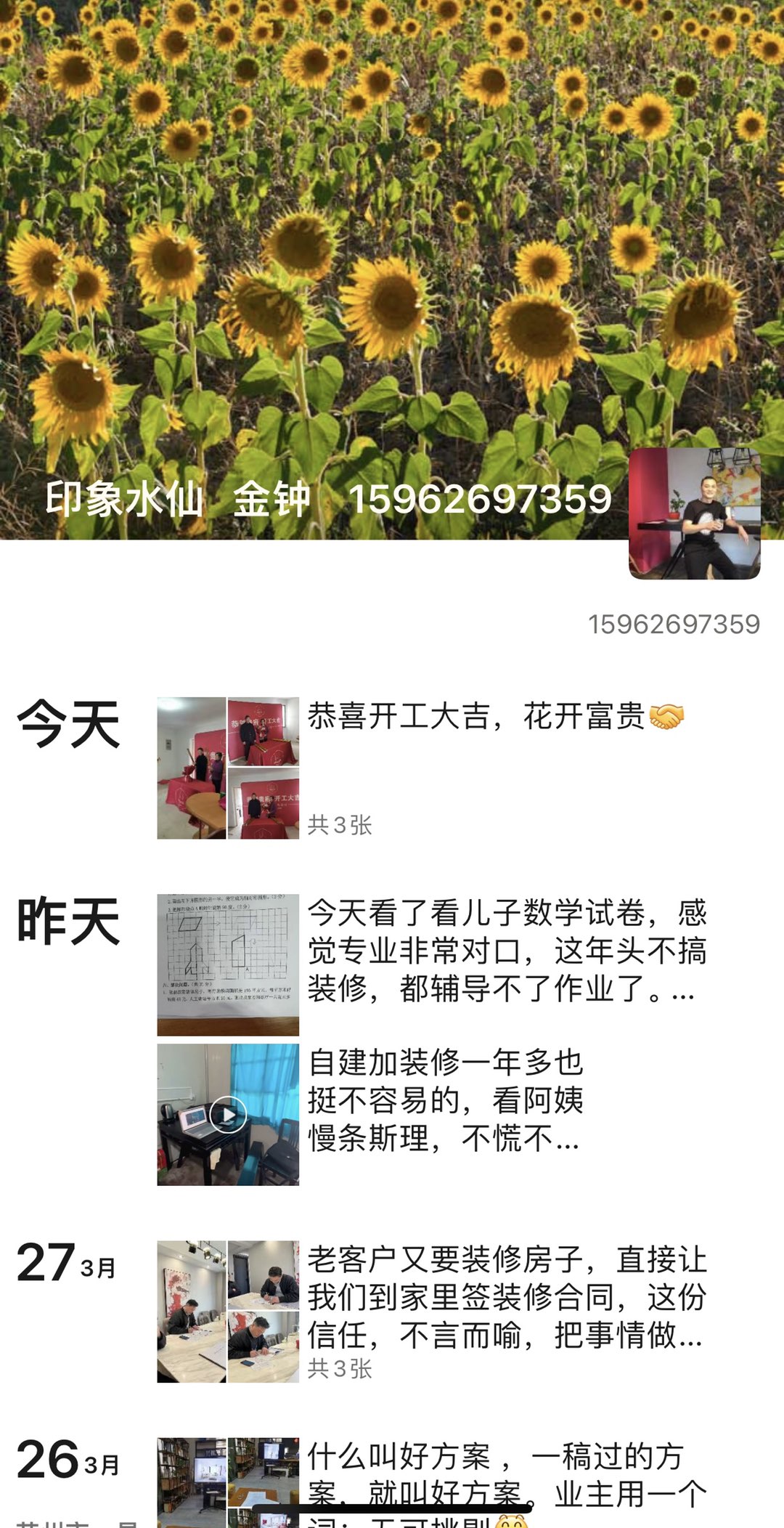Play the 自建加装修 video
Screen dimensions: 784x1528
(x=228, y=1114)
